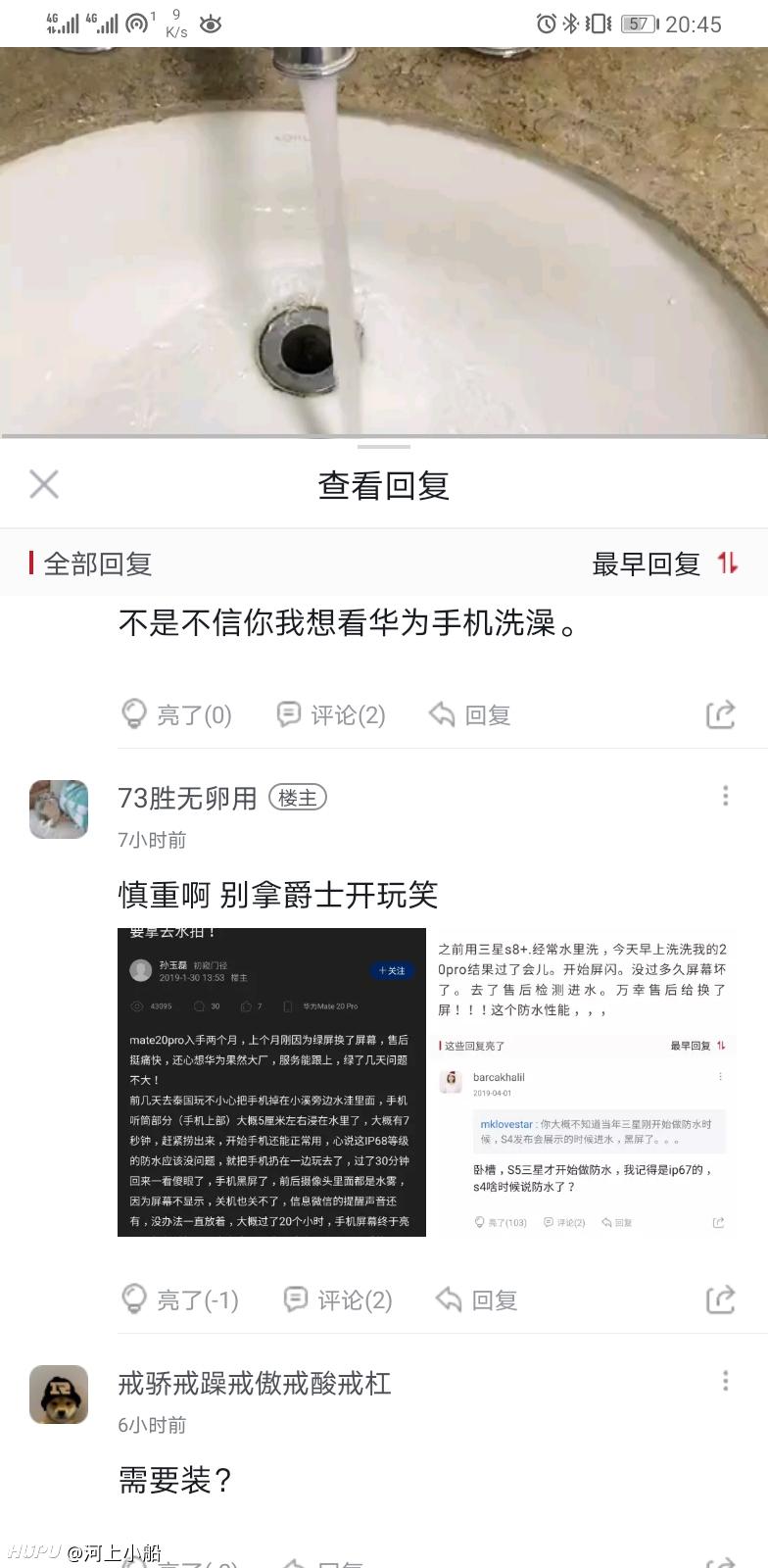Light up the Huawei phone bath comment 亮了(0)

176,714
